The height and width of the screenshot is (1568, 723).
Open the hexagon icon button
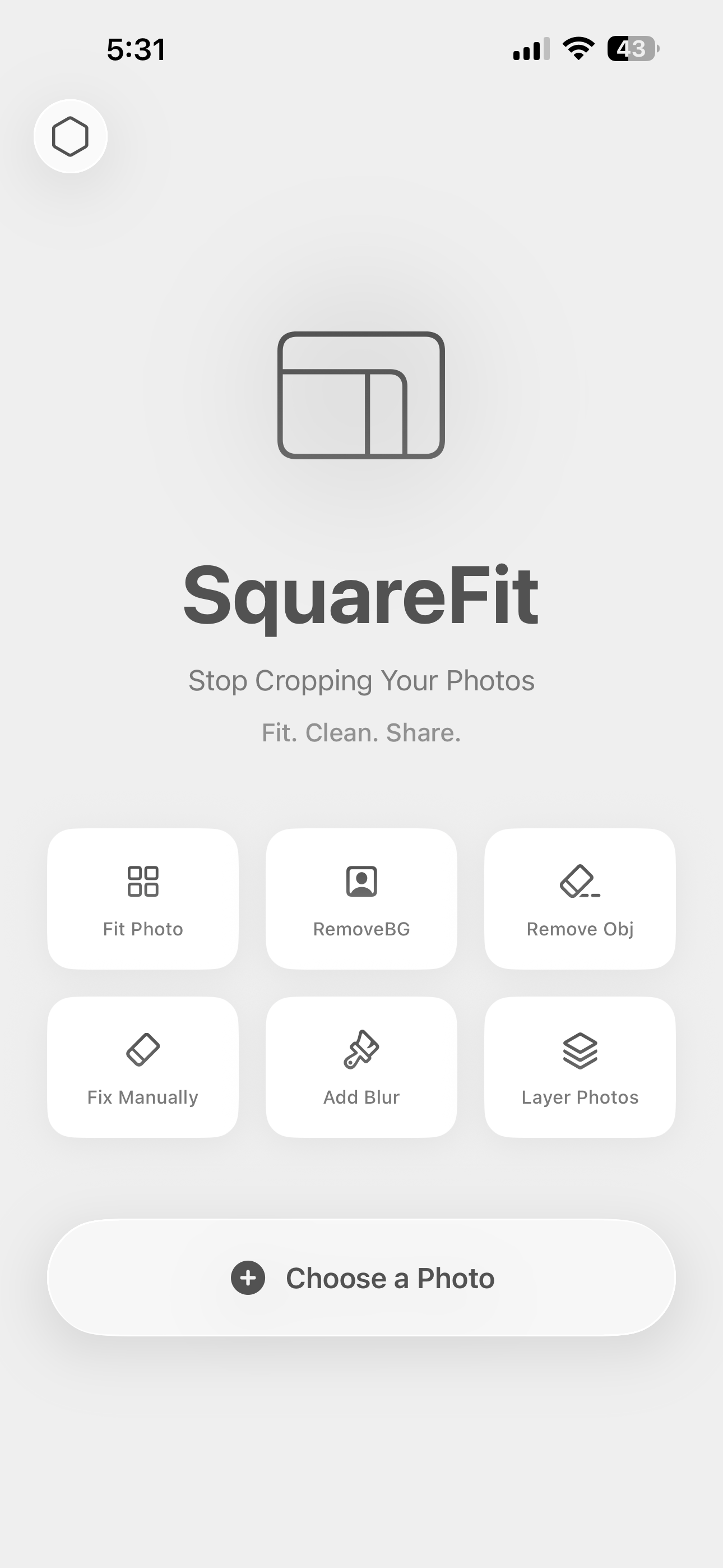pyautogui.click(x=71, y=136)
